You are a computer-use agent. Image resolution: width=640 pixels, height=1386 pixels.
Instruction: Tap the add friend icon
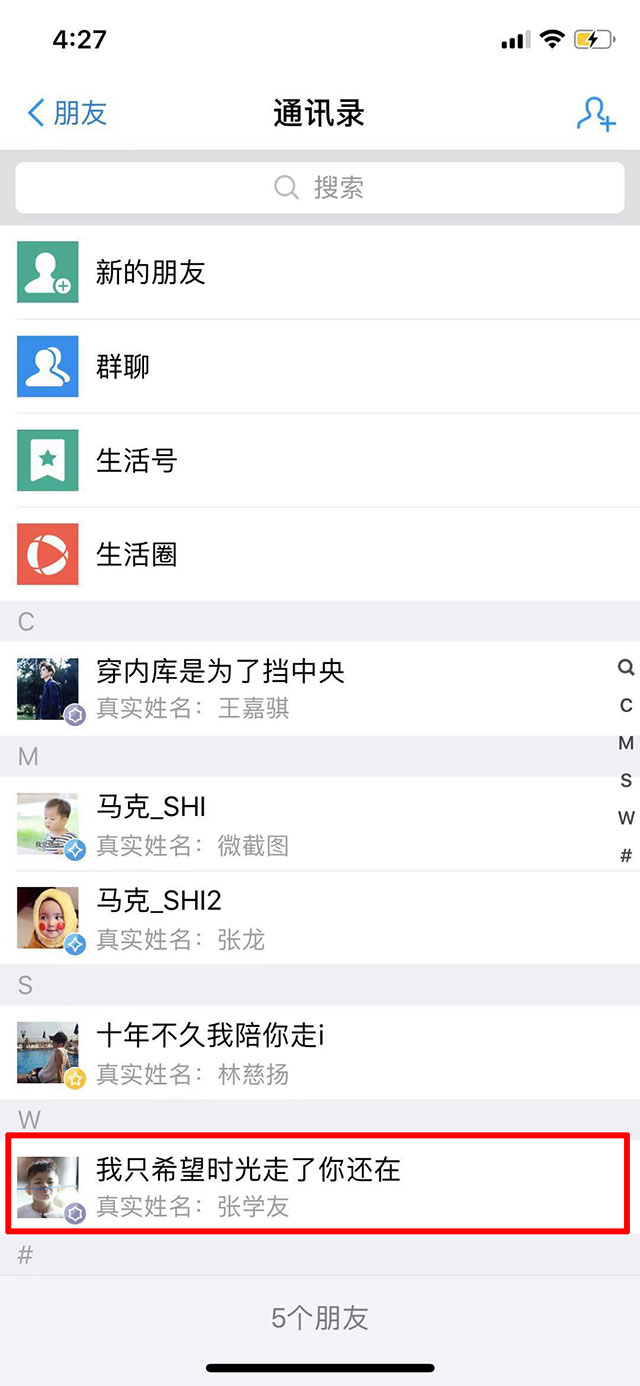pos(595,113)
